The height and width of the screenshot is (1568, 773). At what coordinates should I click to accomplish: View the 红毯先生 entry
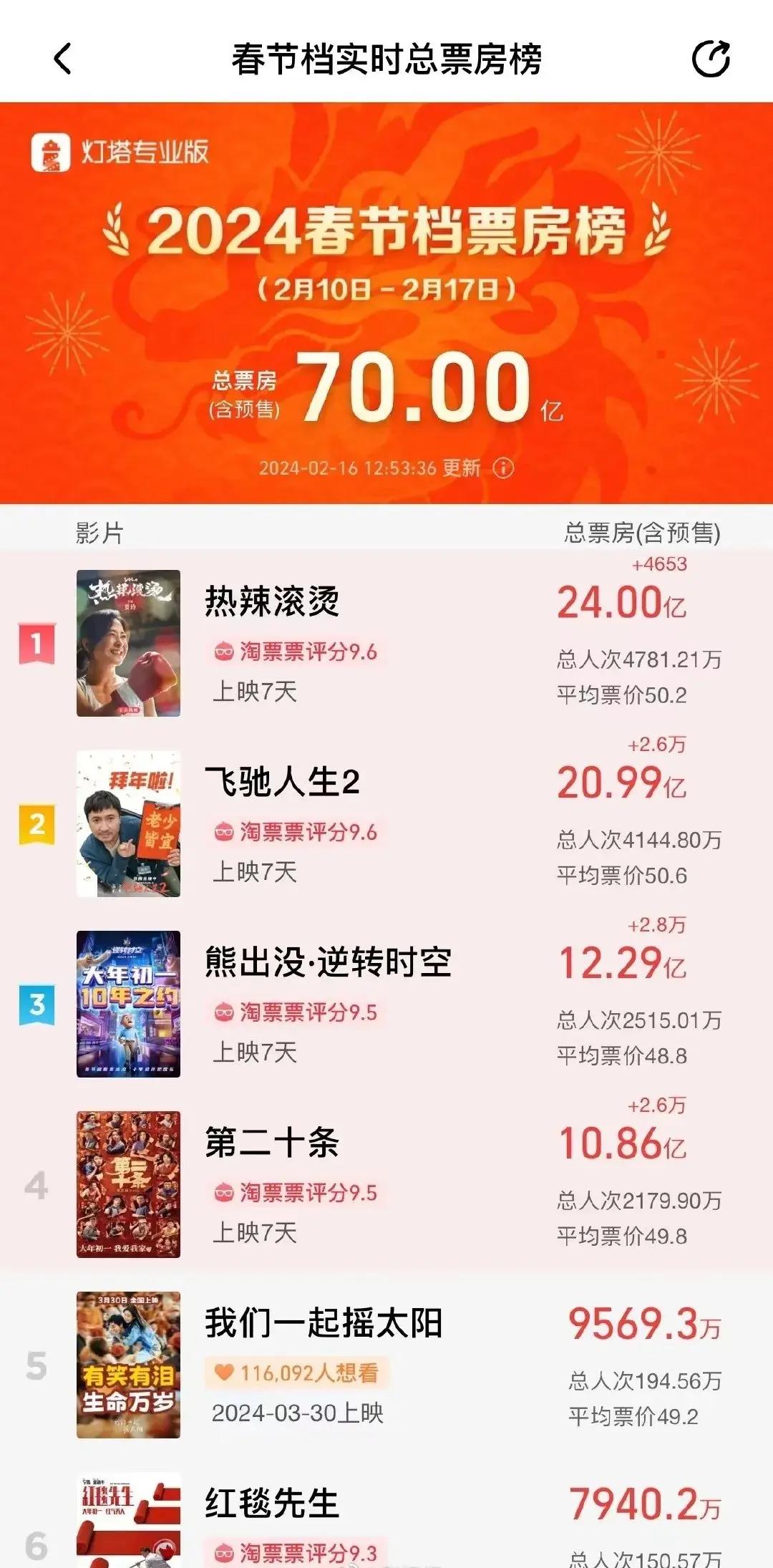coord(272,1504)
